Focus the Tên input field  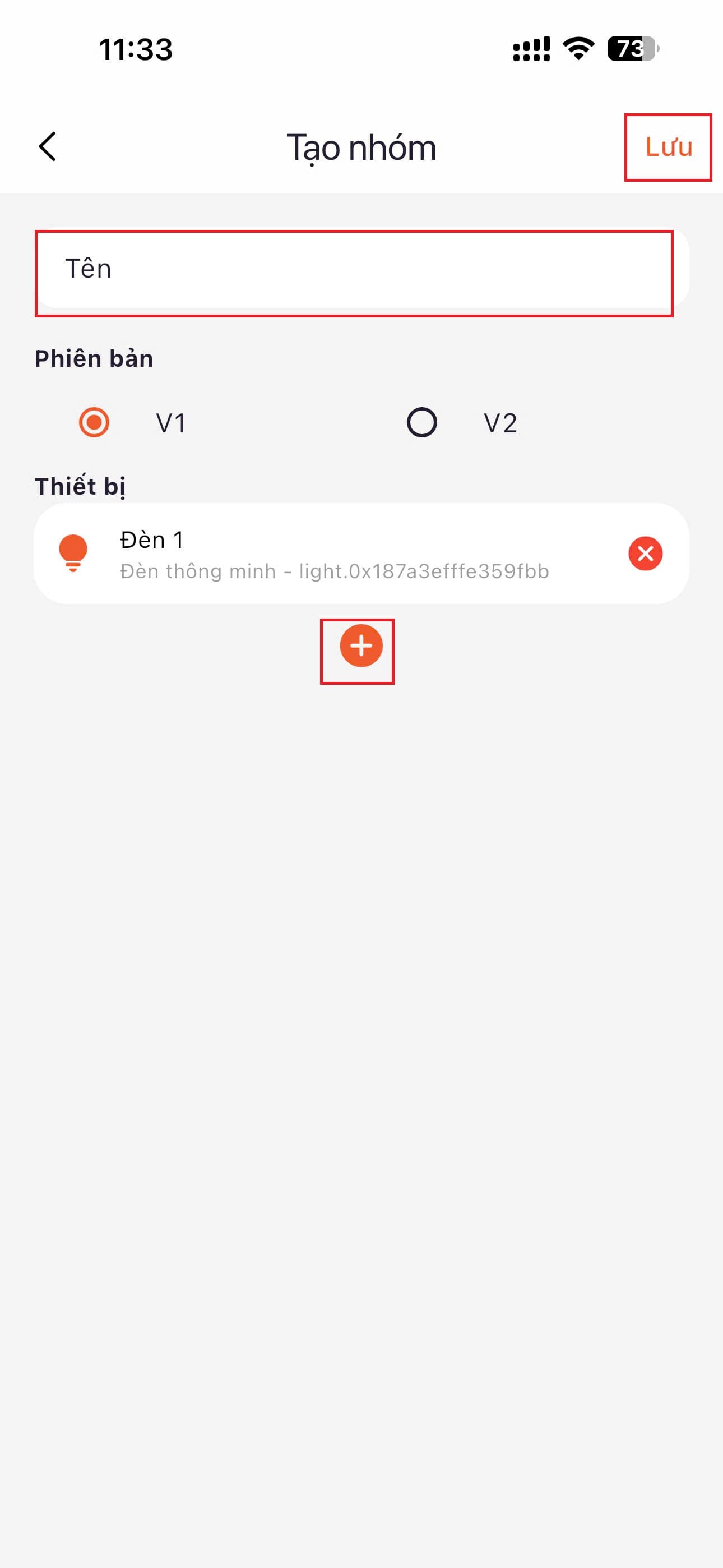pos(361,269)
